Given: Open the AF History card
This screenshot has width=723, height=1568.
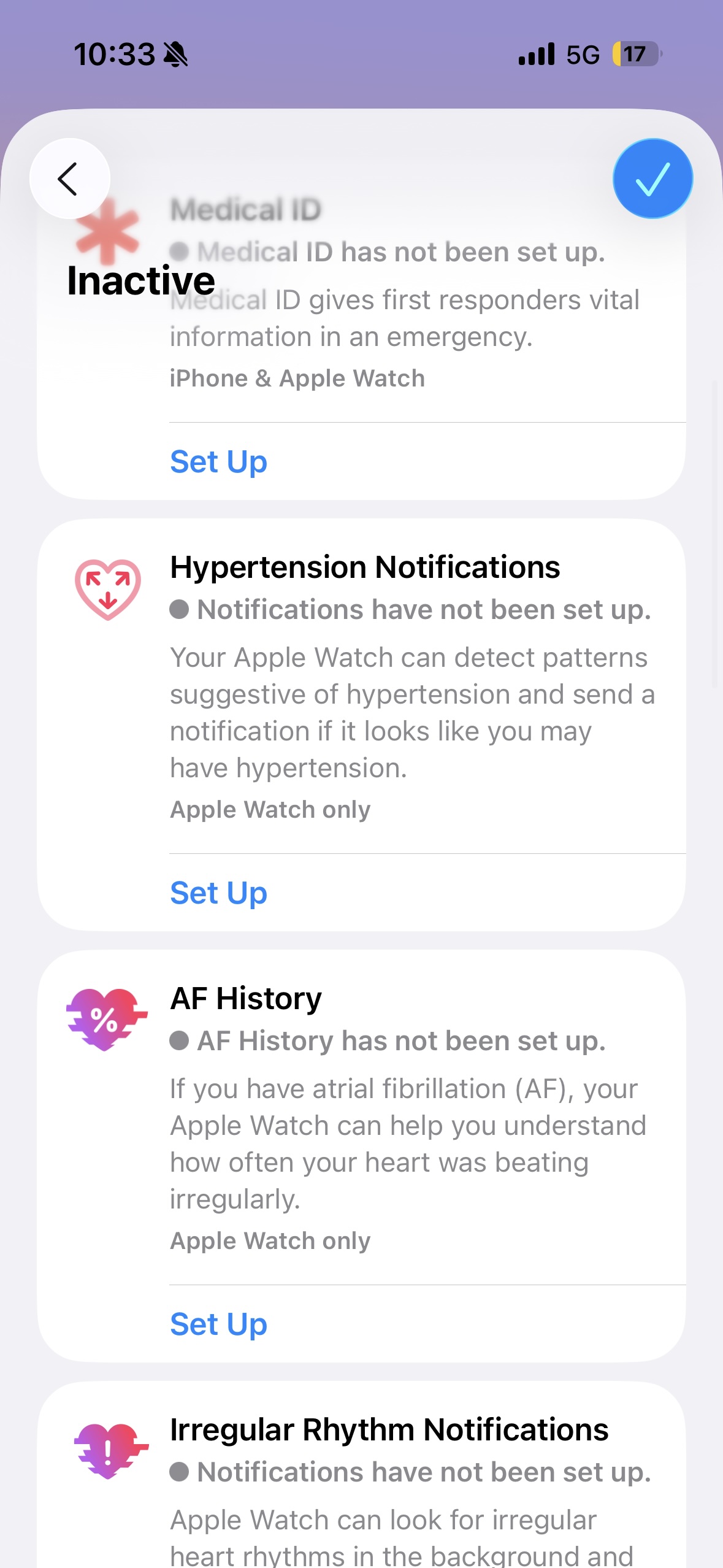Looking at the screenshot, I should [x=245, y=998].
